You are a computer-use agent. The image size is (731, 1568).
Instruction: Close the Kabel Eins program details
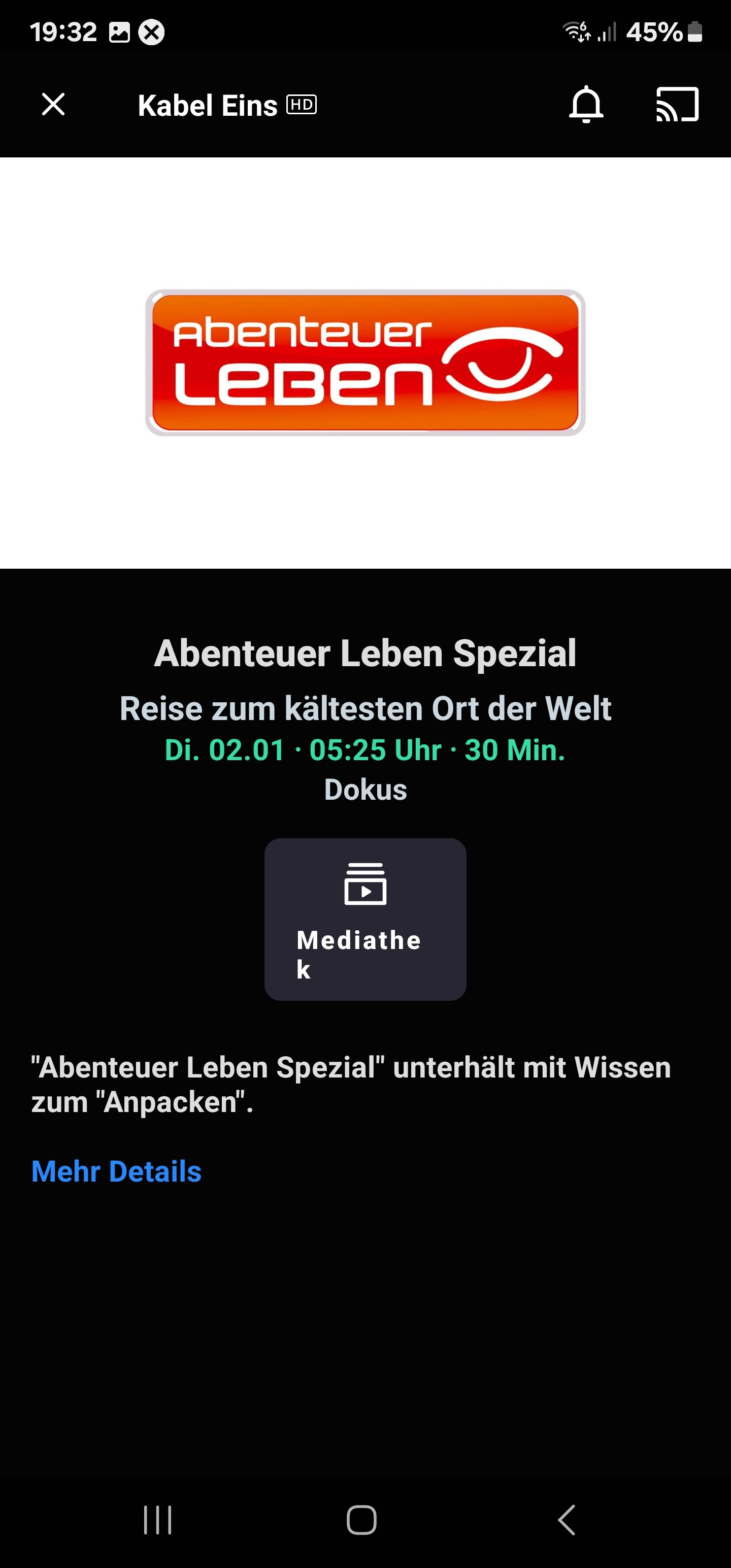point(54,104)
